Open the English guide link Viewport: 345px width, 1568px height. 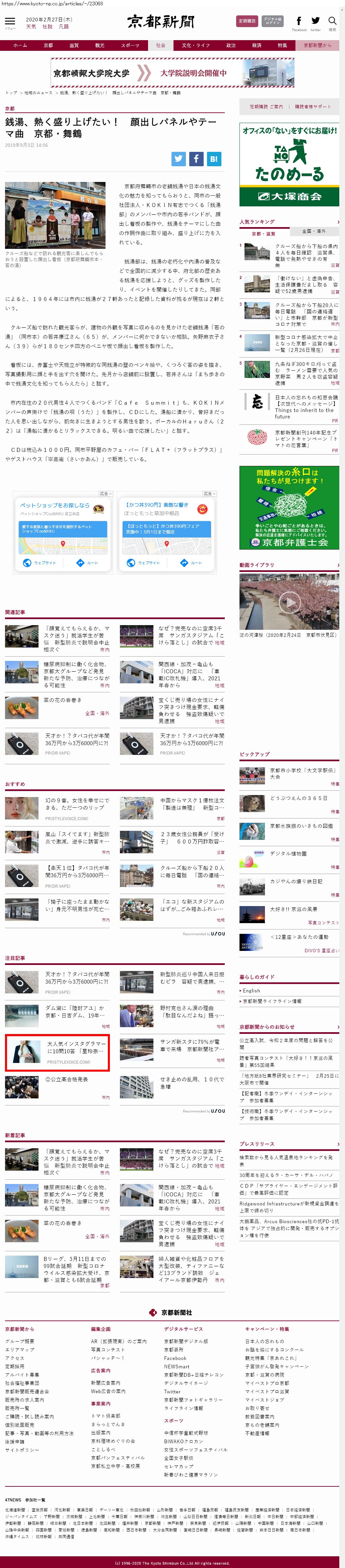coord(251,990)
